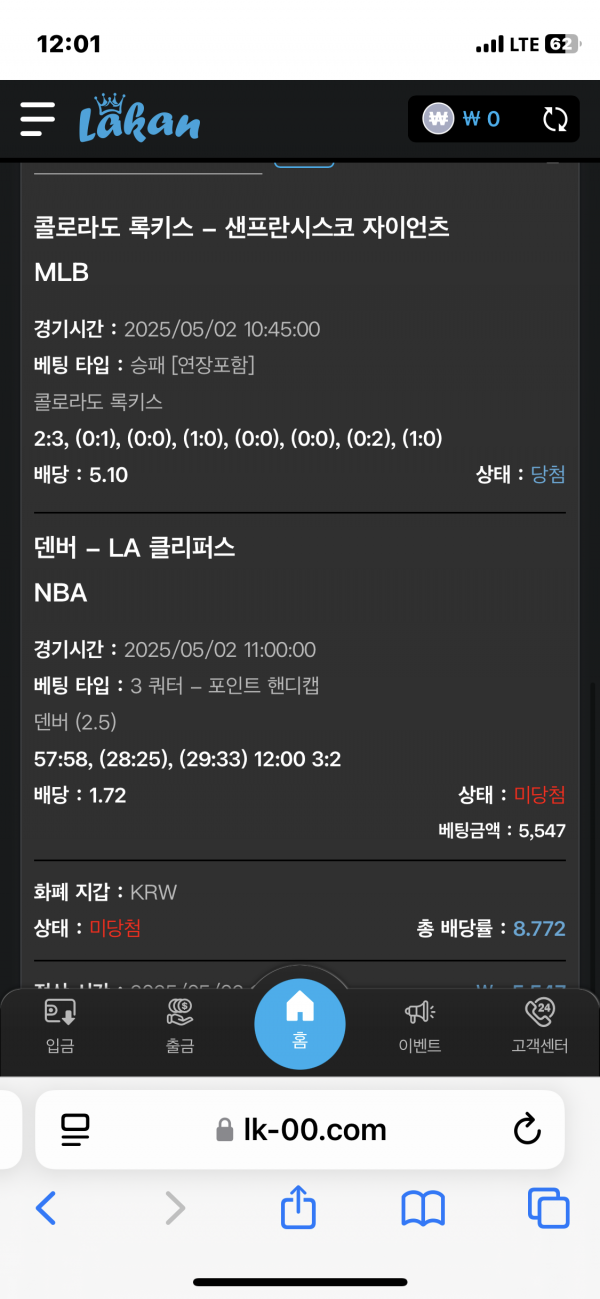Tap the lk-00.com address bar
Viewport: 600px width, 1299px height.
pos(300,1130)
